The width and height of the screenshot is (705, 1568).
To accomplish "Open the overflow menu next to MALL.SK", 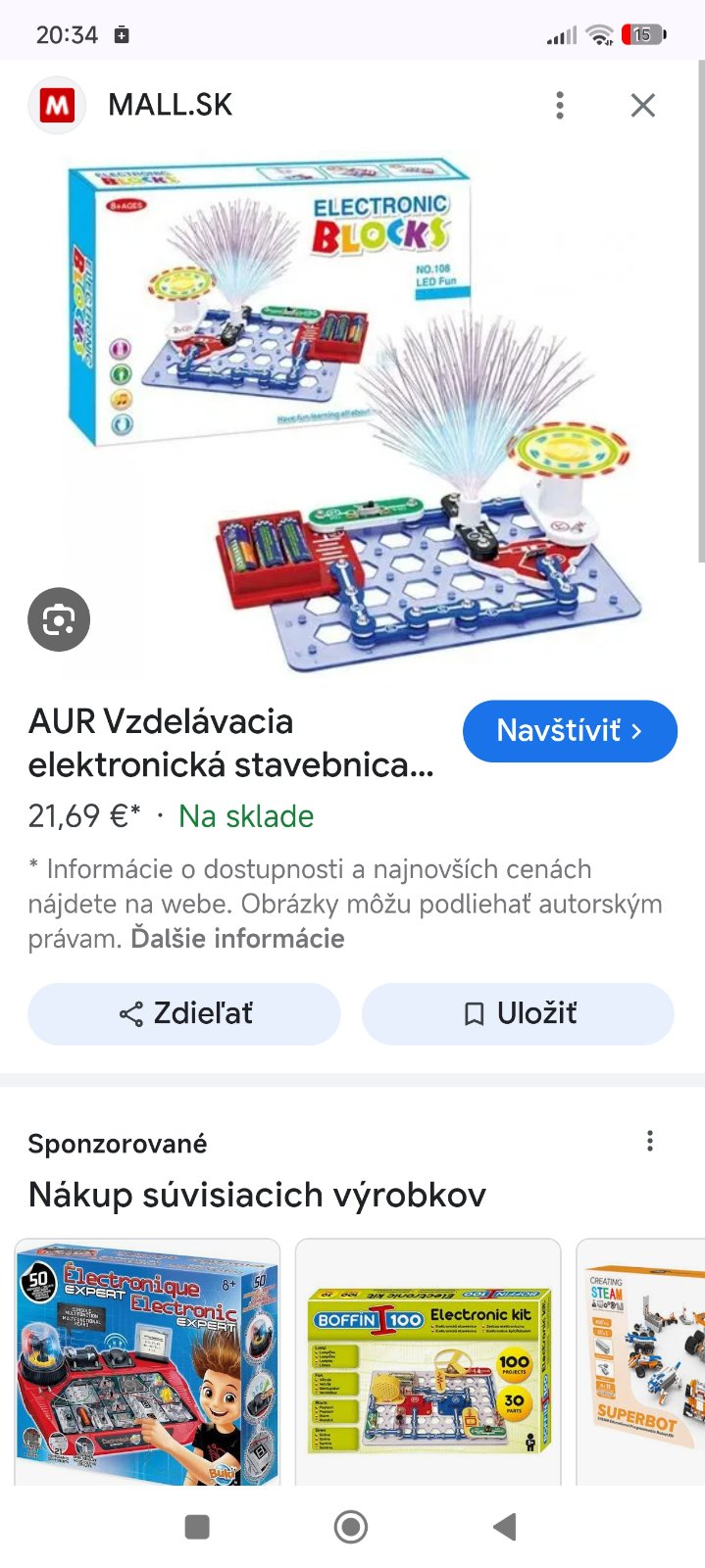I will tap(560, 105).
